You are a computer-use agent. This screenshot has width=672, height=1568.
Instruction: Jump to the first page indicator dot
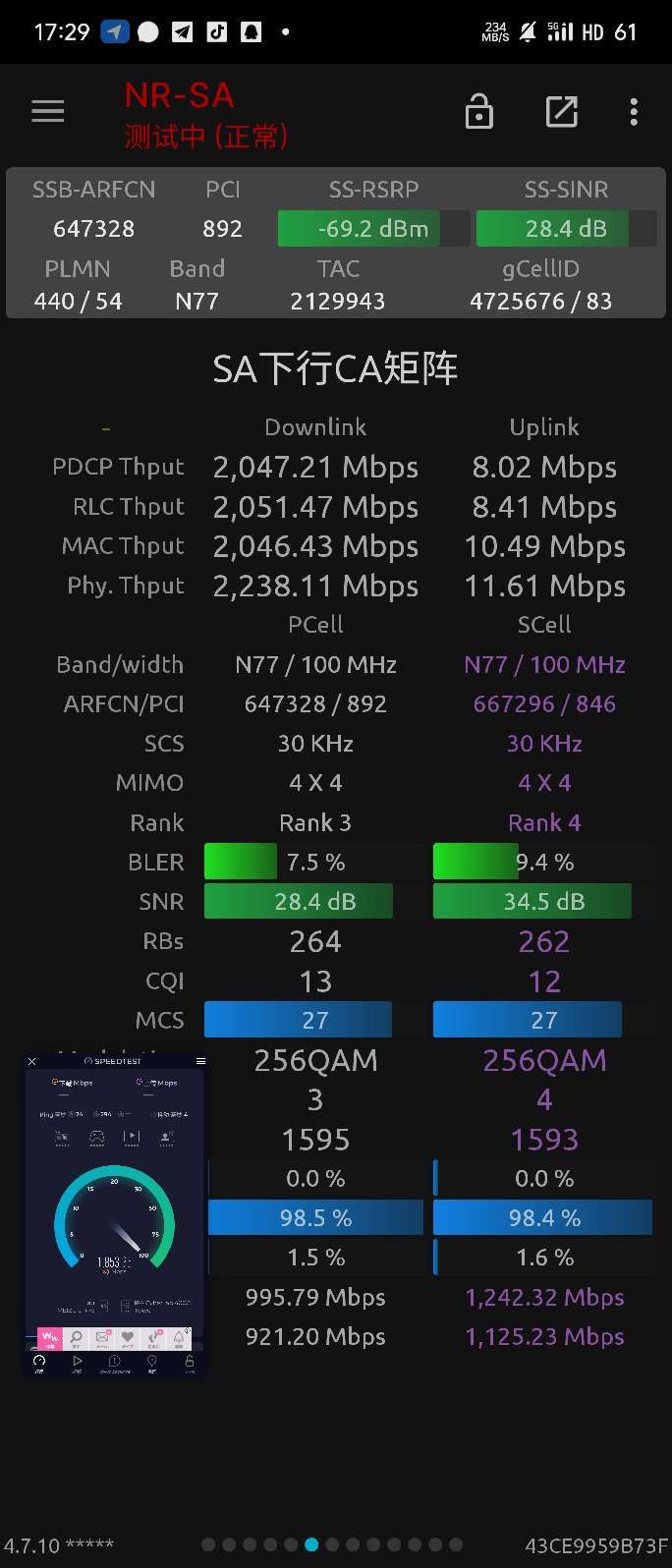(208, 1544)
